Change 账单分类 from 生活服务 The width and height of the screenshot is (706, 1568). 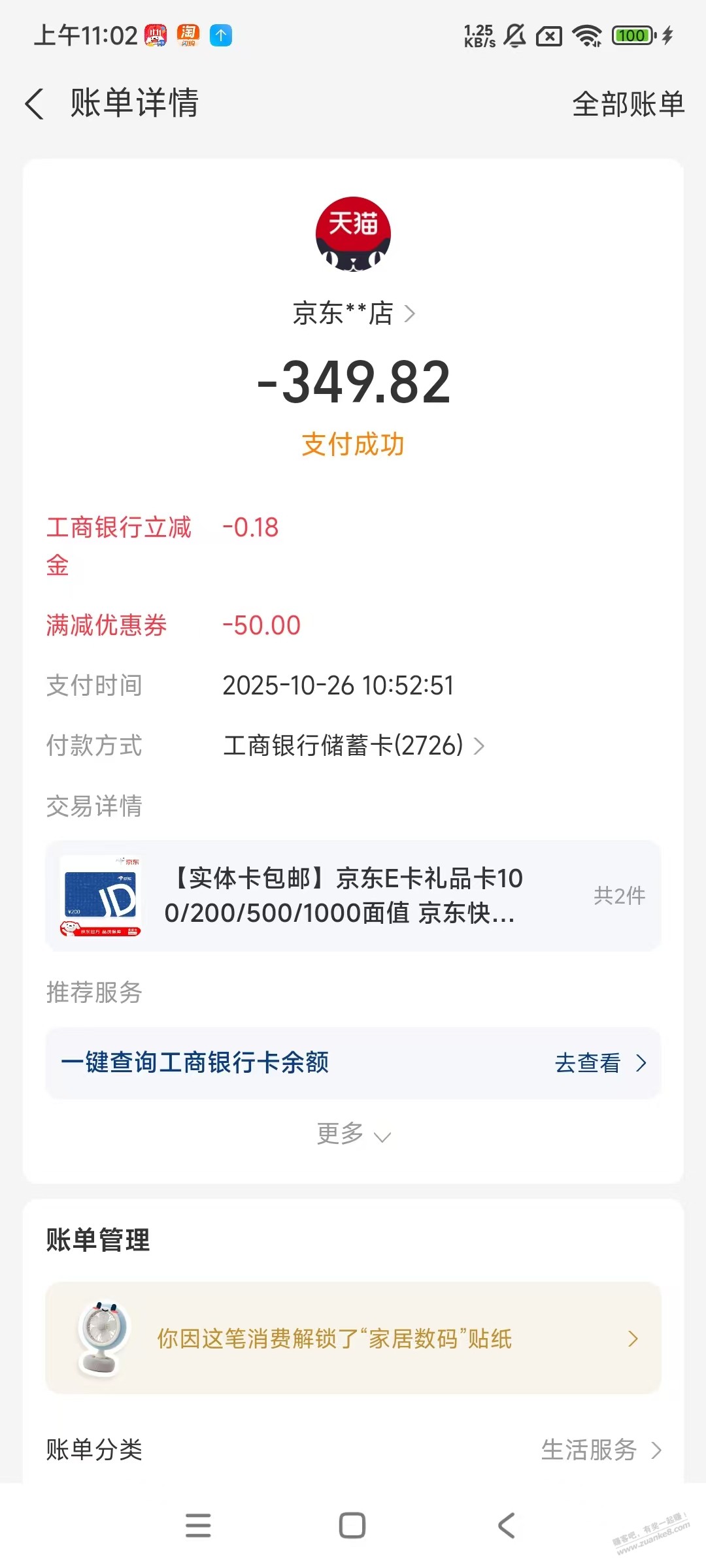600,1450
